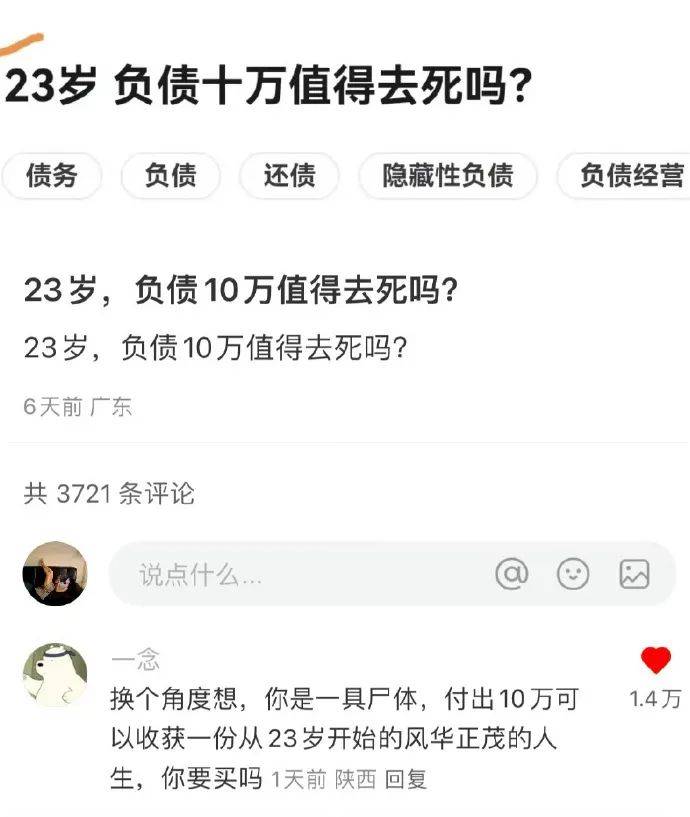Attach a picture to the comment

pyautogui.click(x=634, y=574)
